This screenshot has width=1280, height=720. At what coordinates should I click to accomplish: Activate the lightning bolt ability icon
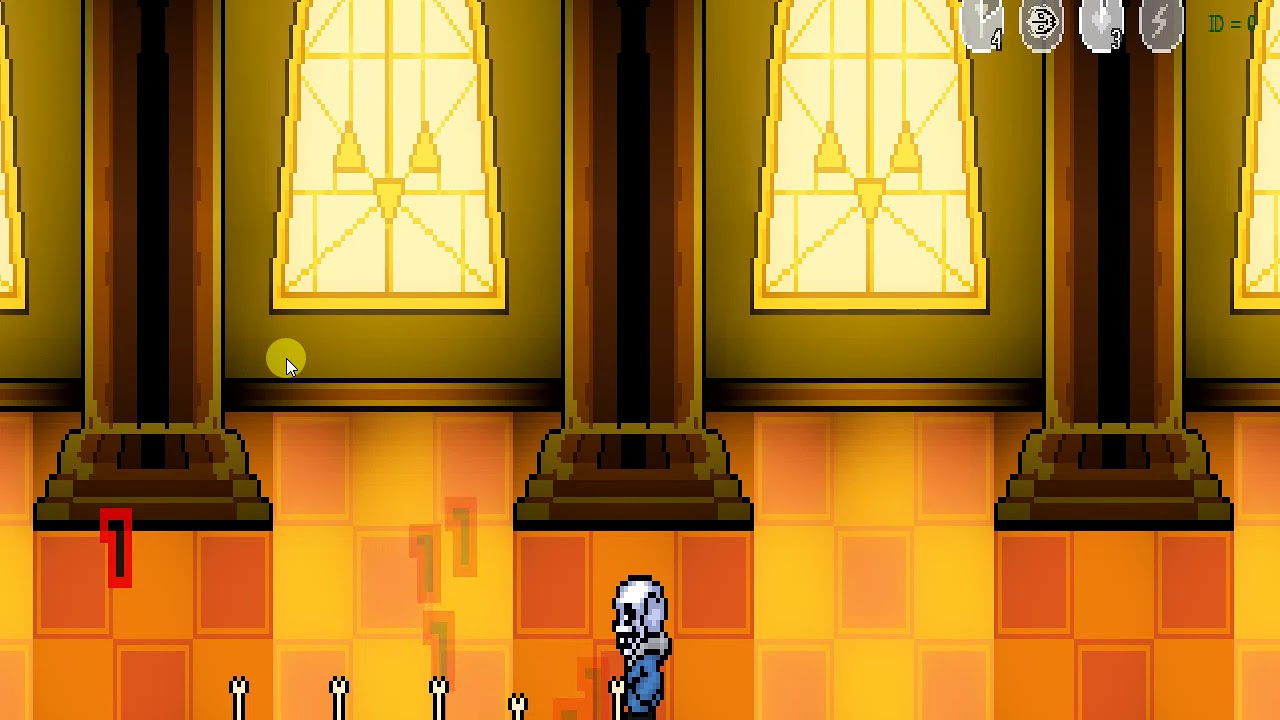coord(1161,24)
